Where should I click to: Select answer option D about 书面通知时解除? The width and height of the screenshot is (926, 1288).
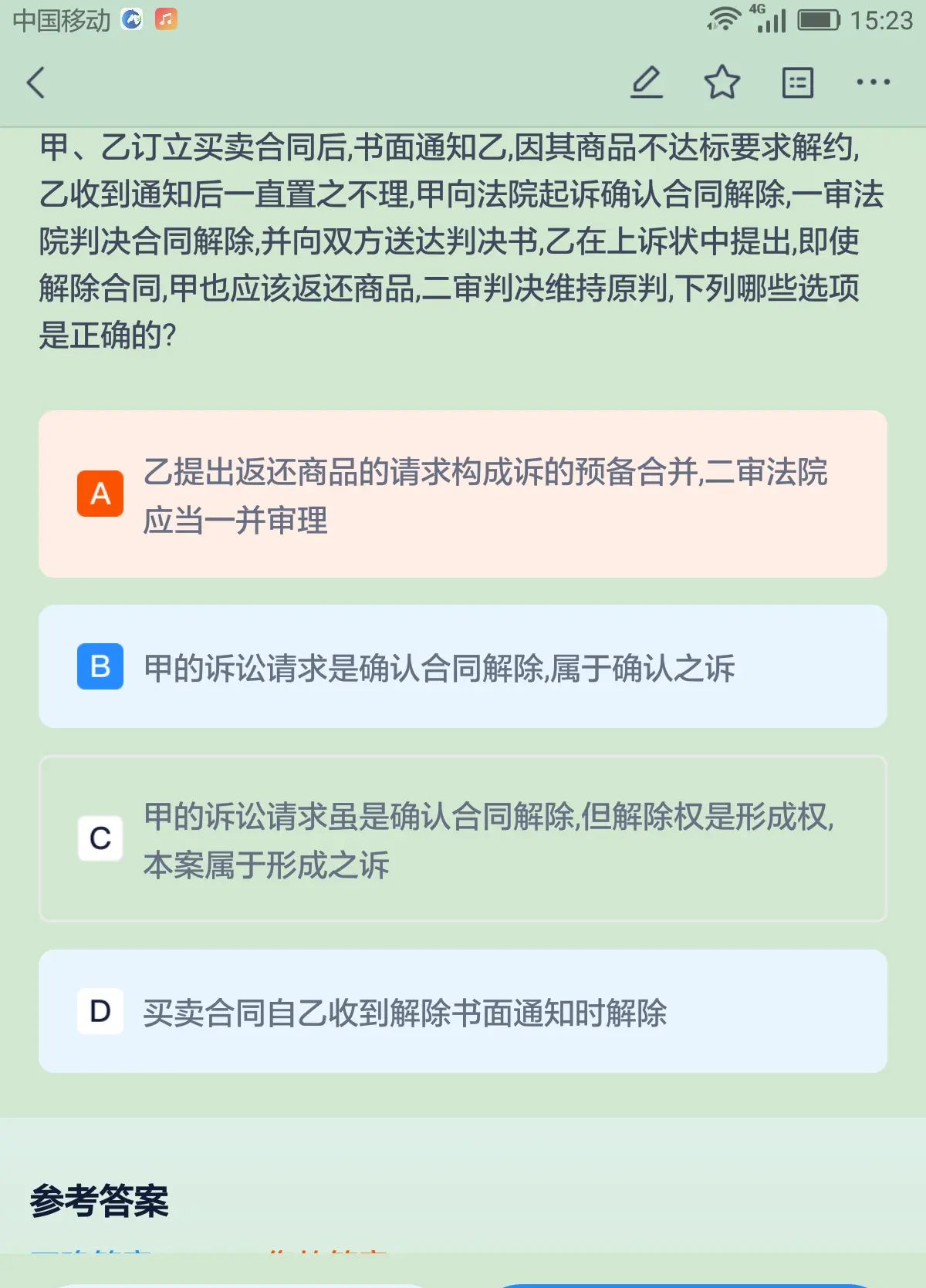[x=463, y=1010]
